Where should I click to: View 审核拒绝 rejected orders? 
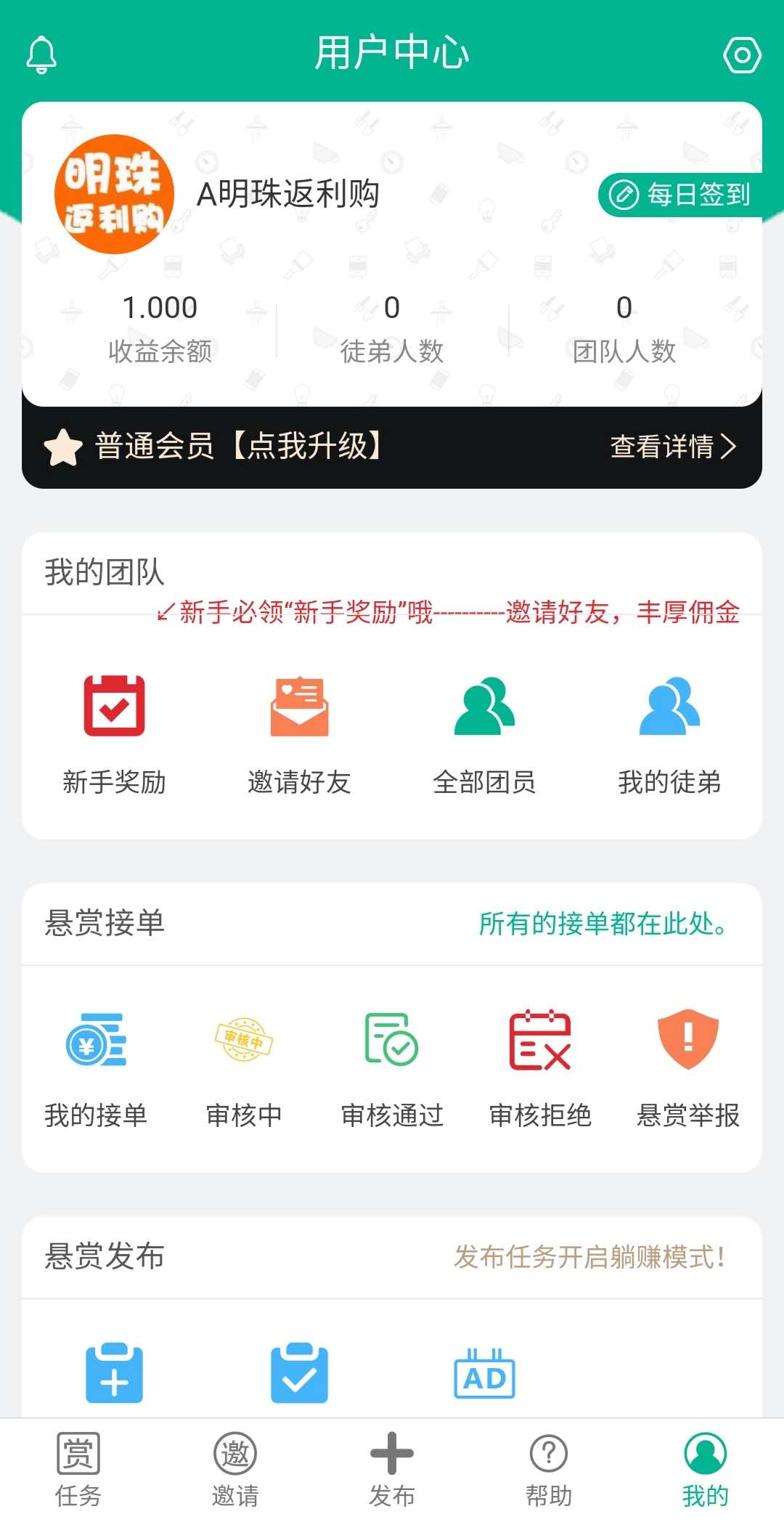point(540,1069)
